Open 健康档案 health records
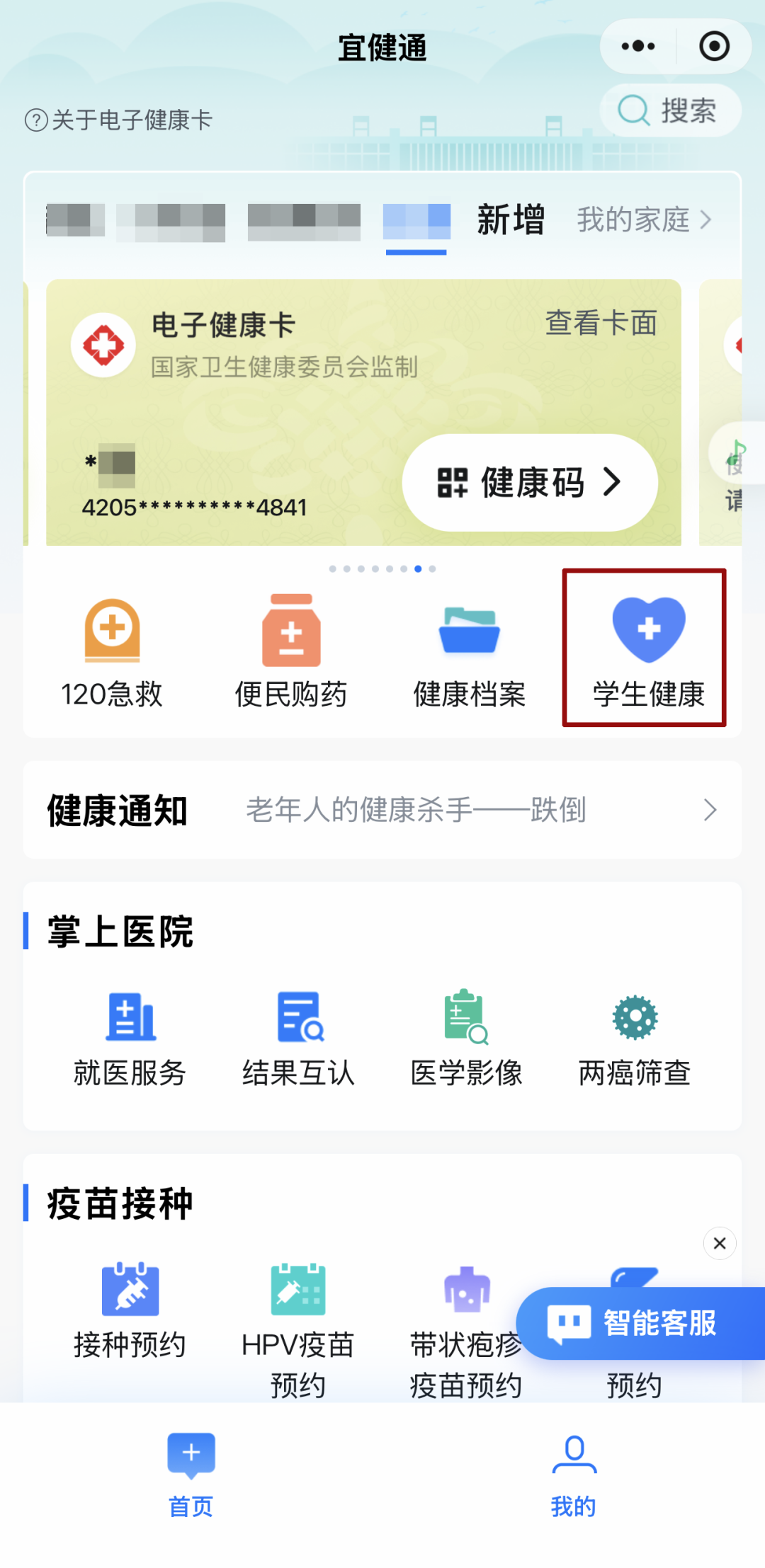The width and height of the screenshot is (765, 1568). pos(470,653)
